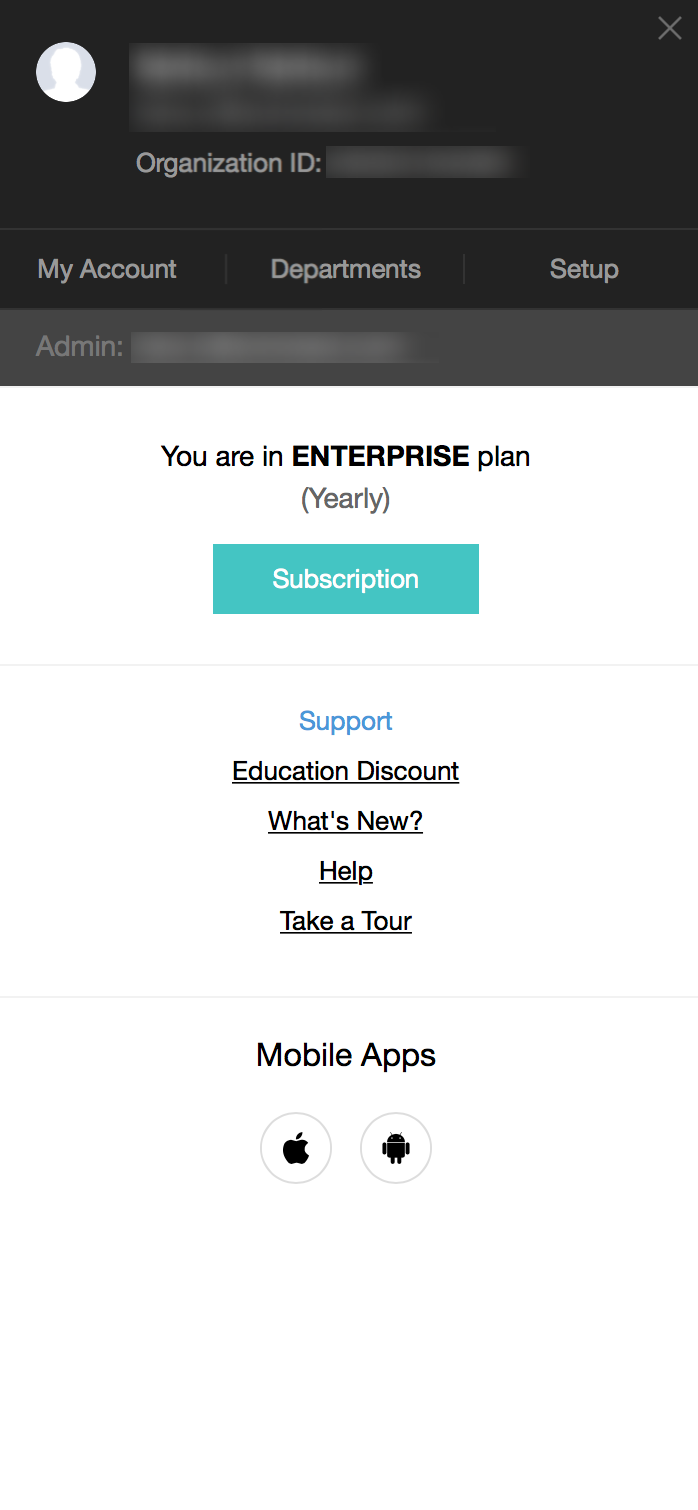The image size is (698, 1510).
Task: Open the Help link
Action: pos(345,871)
